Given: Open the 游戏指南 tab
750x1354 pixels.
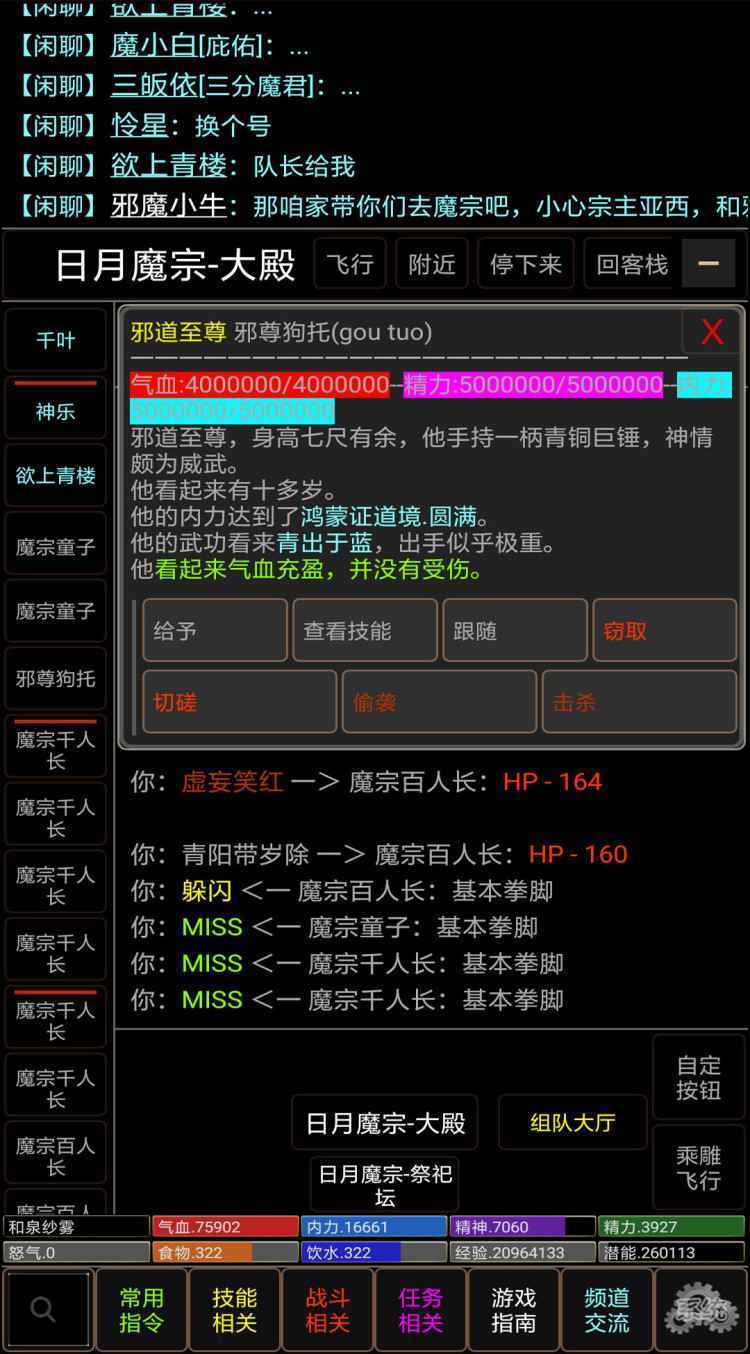Looking at the screenshot, I should (513, 1309).
